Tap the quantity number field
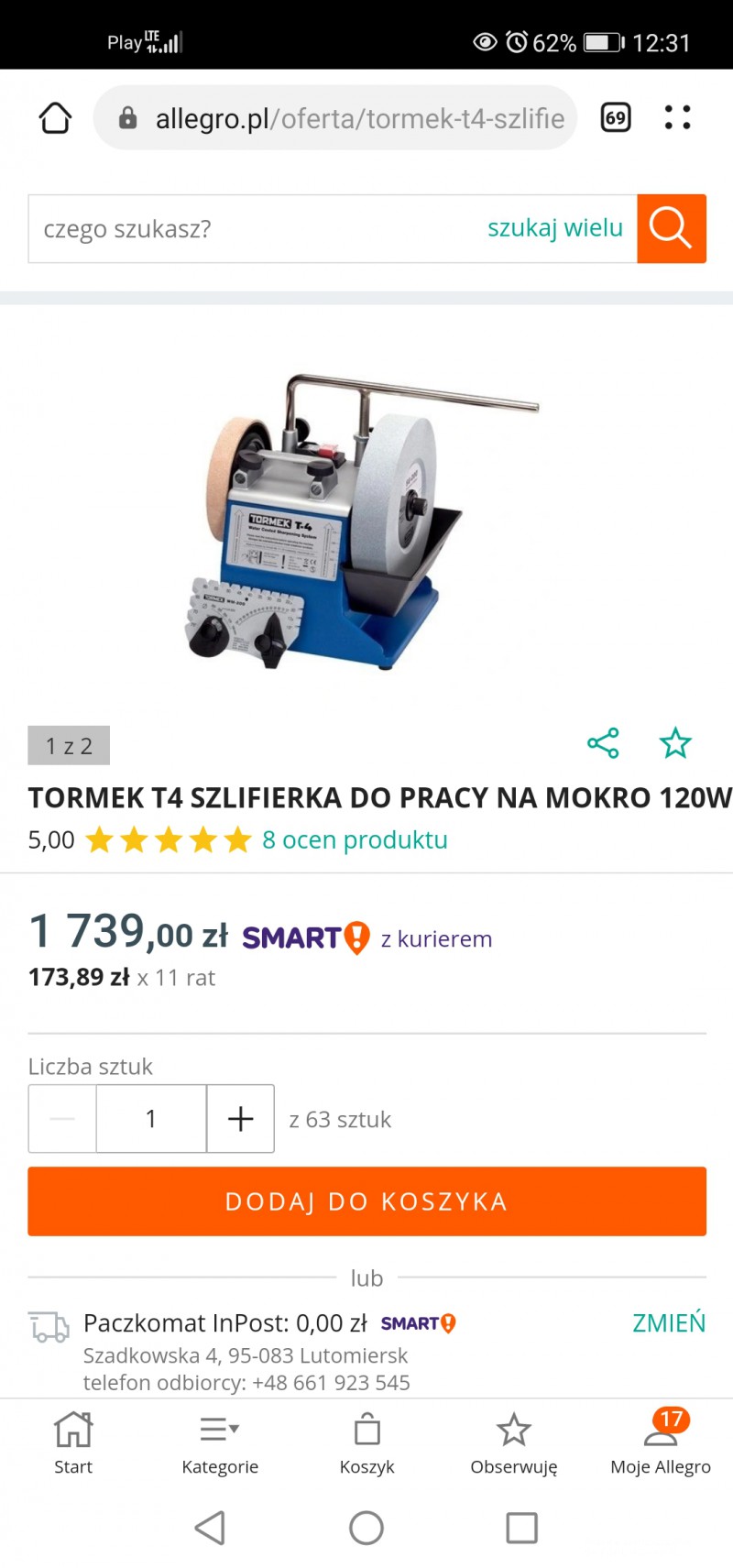The image size is (733, 1568). coord(151,1118)
